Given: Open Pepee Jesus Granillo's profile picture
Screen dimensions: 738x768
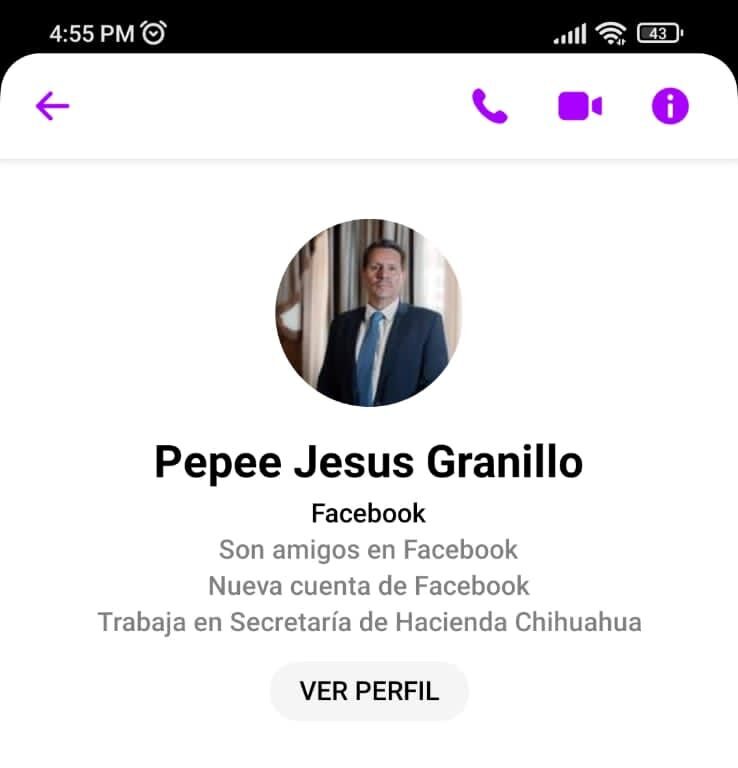Looking at the screenshot, I should click(x=369, y=313).
